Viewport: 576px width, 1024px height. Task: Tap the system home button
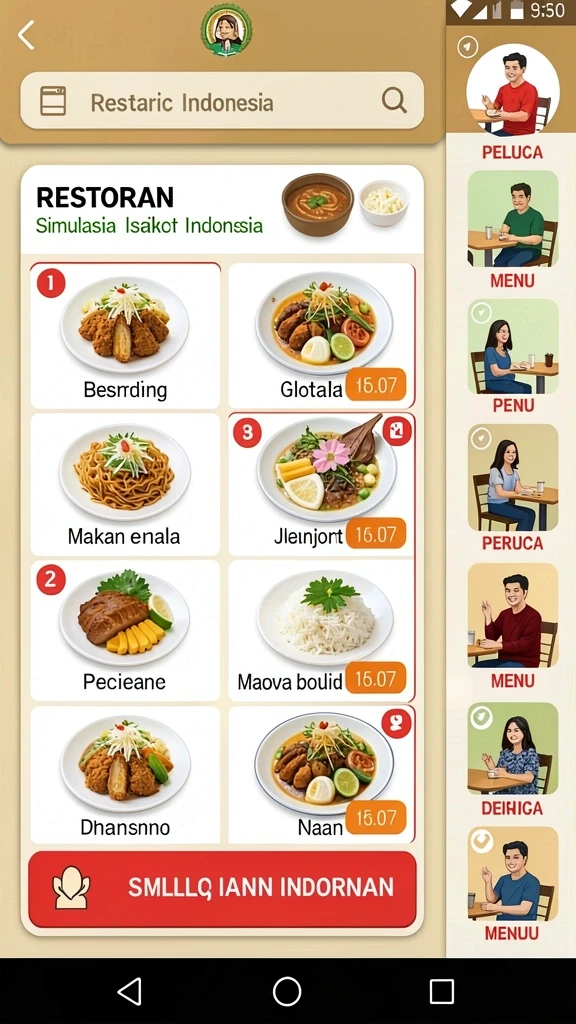pyautogui.click(x=287, y=991)
